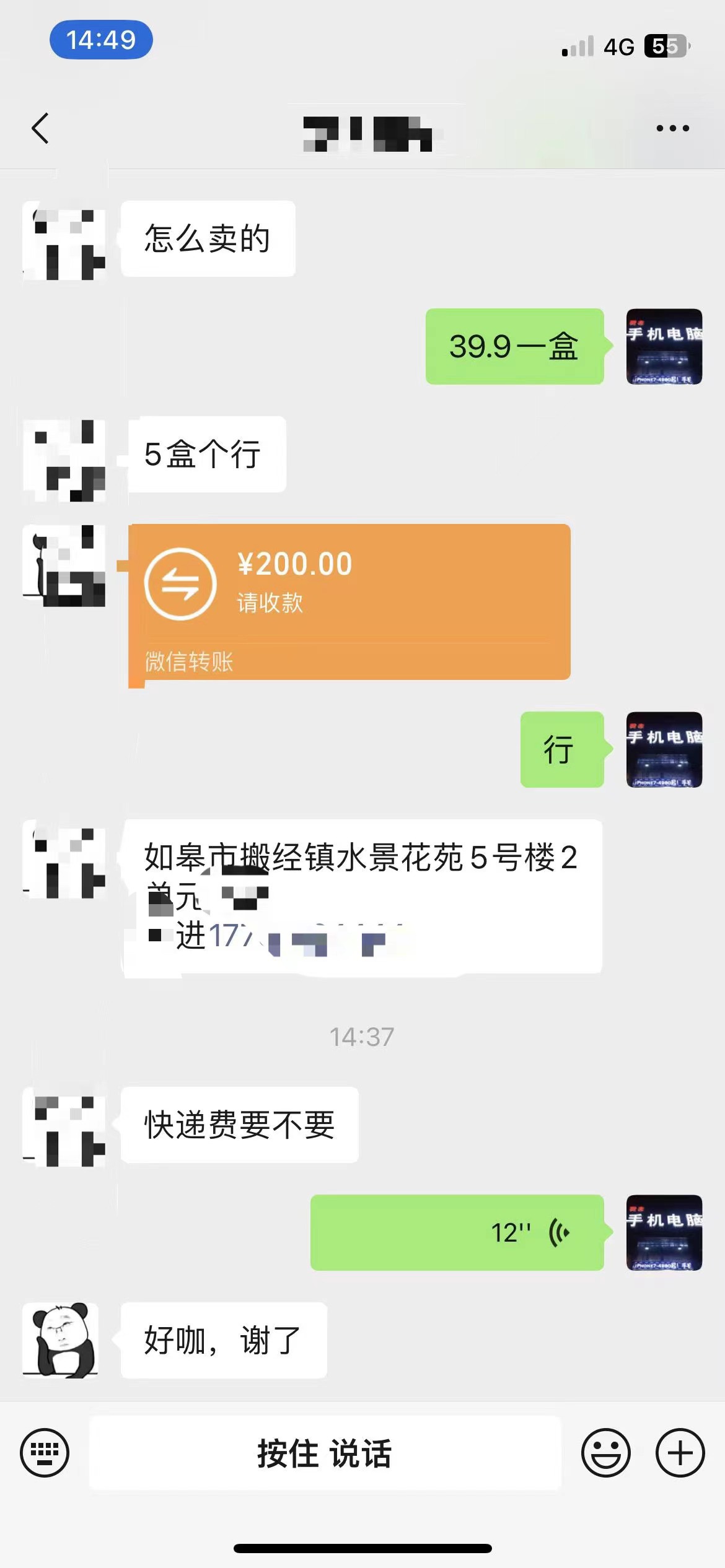The width and height of the screenshot is (725, 1568).
Task: Open own avatar next to 39.9一盒
Action: [x=664, y=346]
